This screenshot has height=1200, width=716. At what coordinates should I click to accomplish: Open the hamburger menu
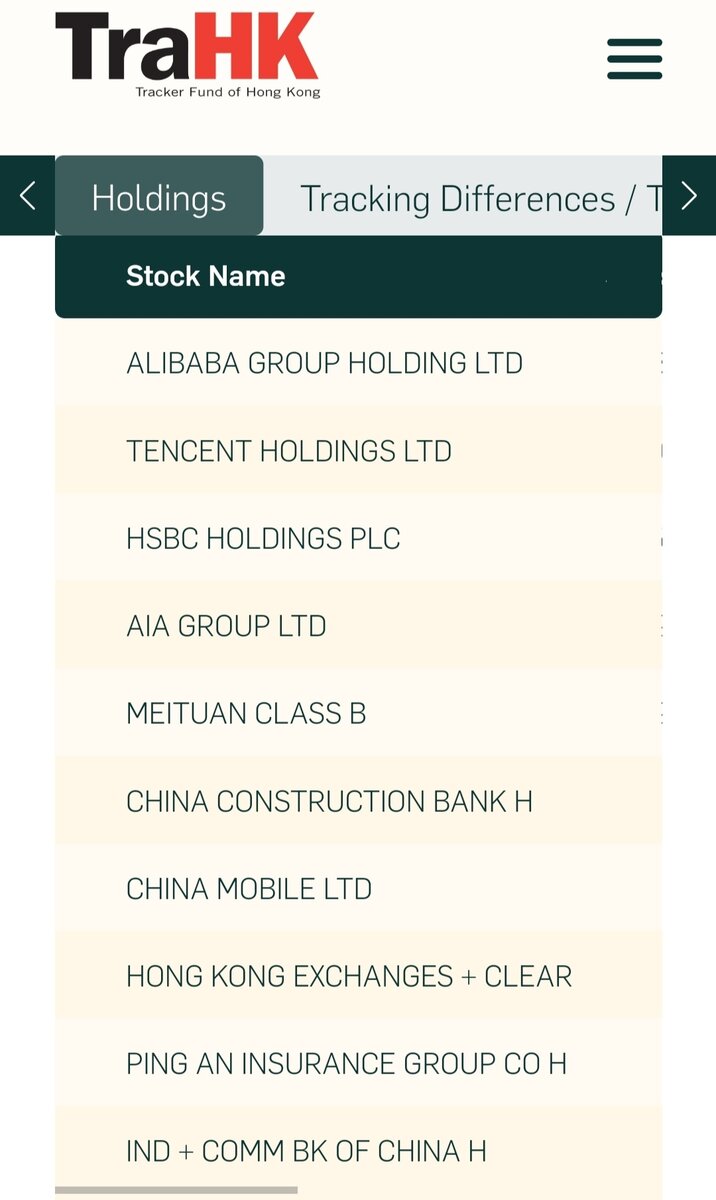click(x=635, y=58)
